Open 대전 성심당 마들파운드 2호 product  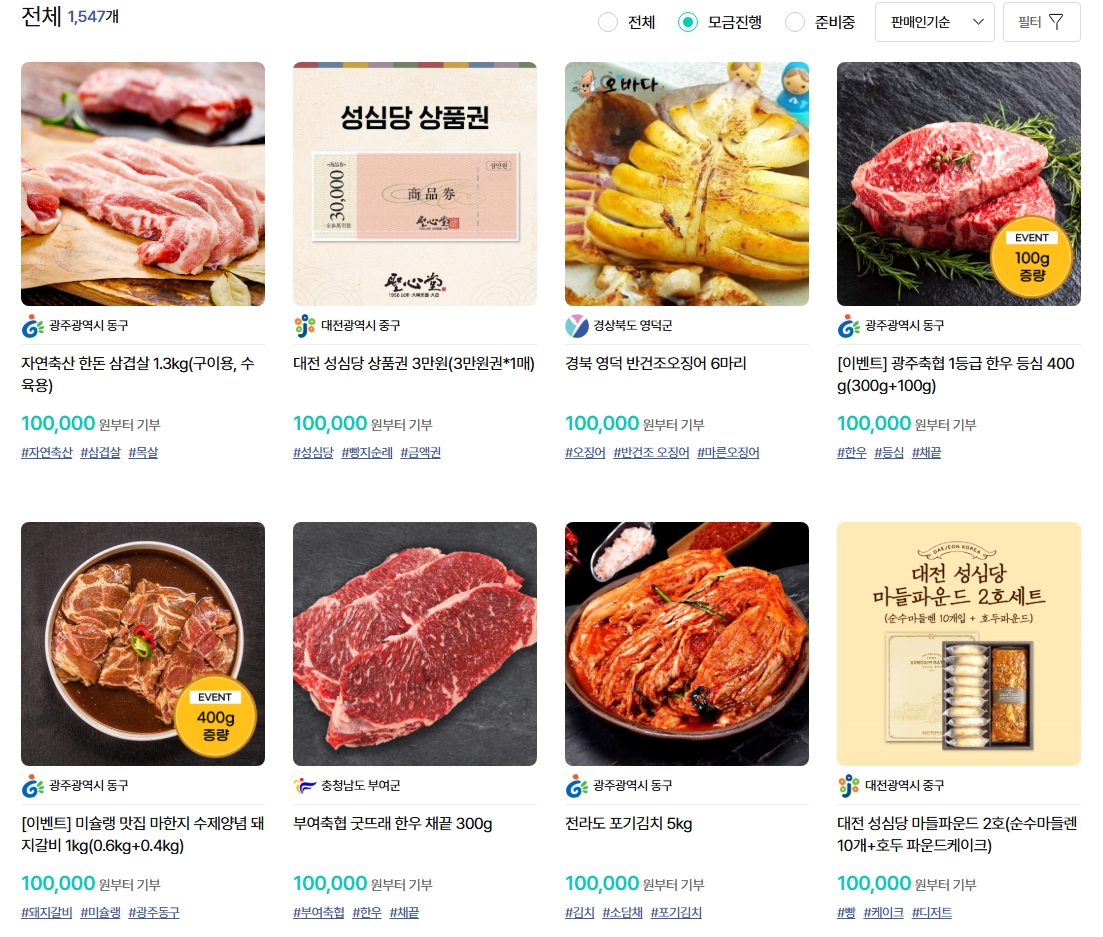coord(958,644)
